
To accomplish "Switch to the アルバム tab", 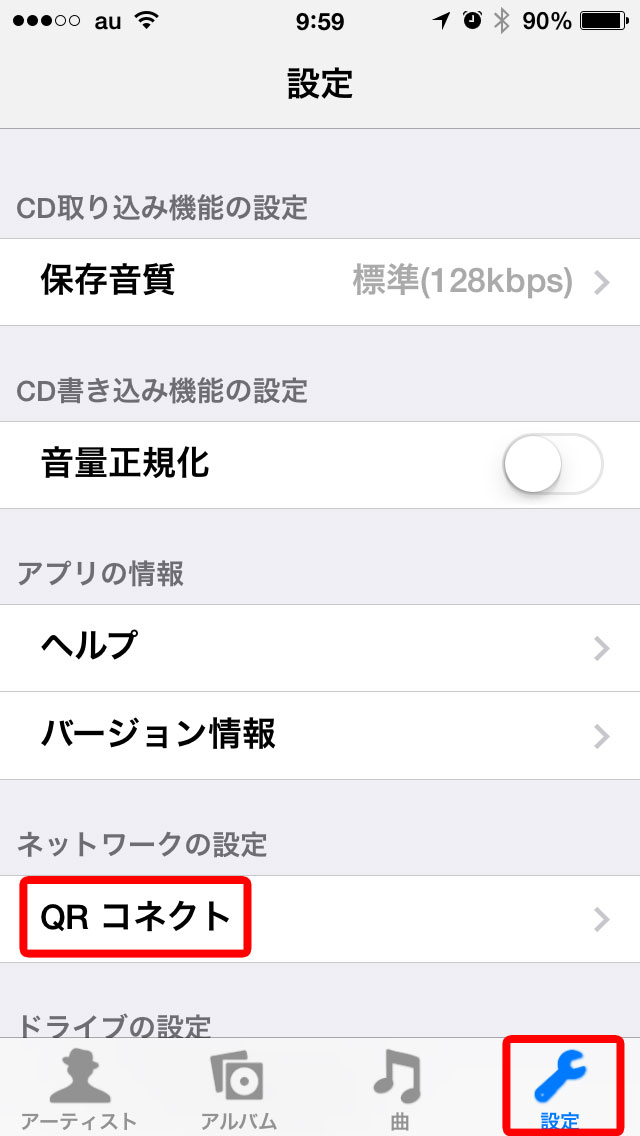I will click(x=238, y=1088).
